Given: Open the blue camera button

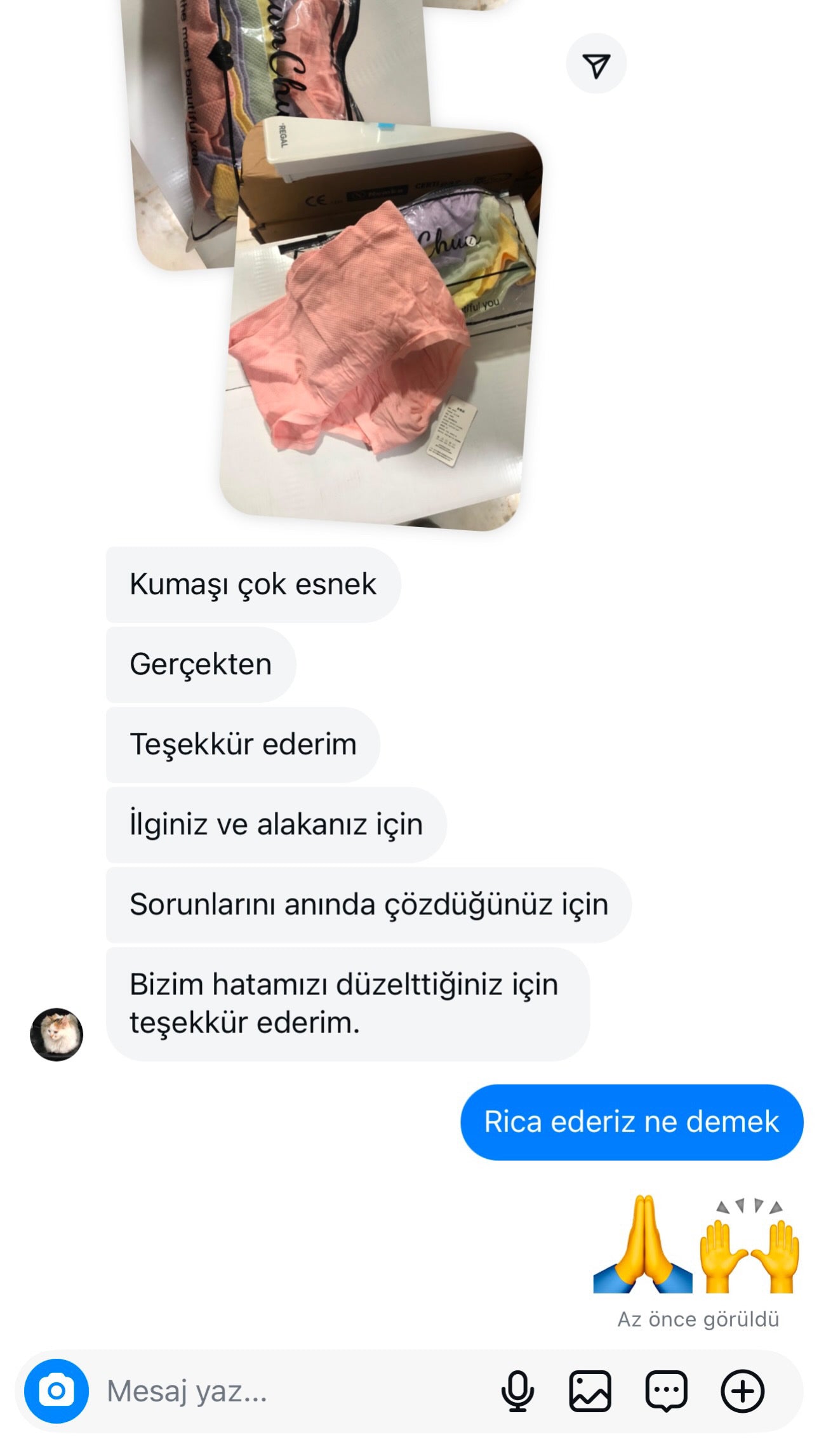Looking at the screenshot, I should (x=57, y=1391).
